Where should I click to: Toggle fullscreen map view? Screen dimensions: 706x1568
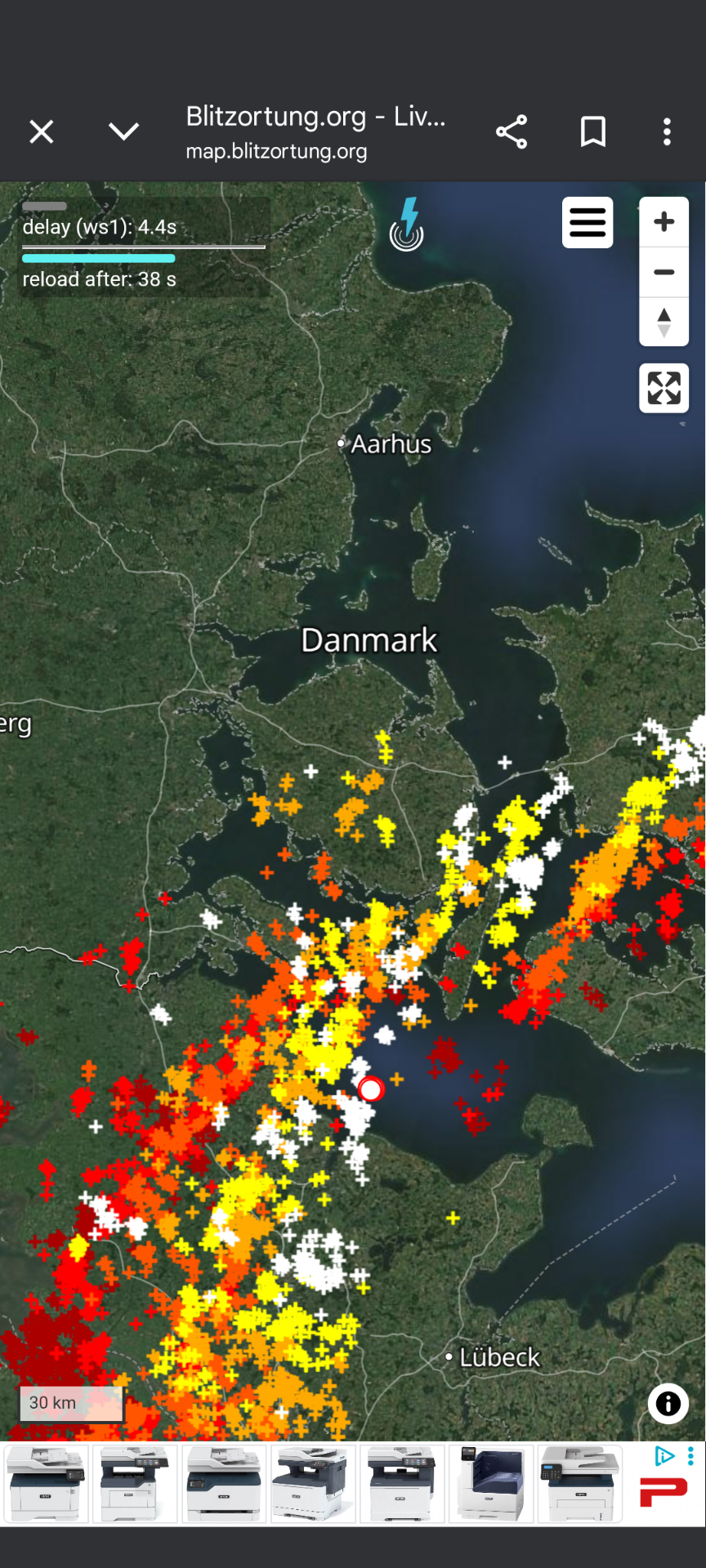click(664, 388)
